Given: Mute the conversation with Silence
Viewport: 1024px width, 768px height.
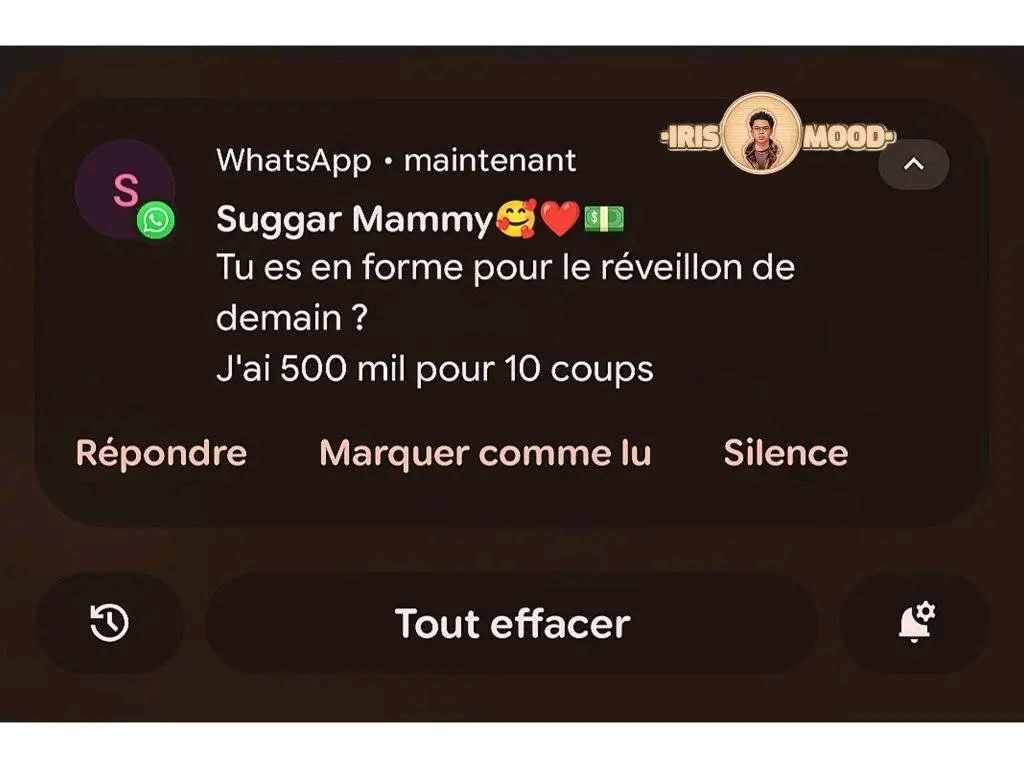Looking at the screenshot, I should [785, 453].
